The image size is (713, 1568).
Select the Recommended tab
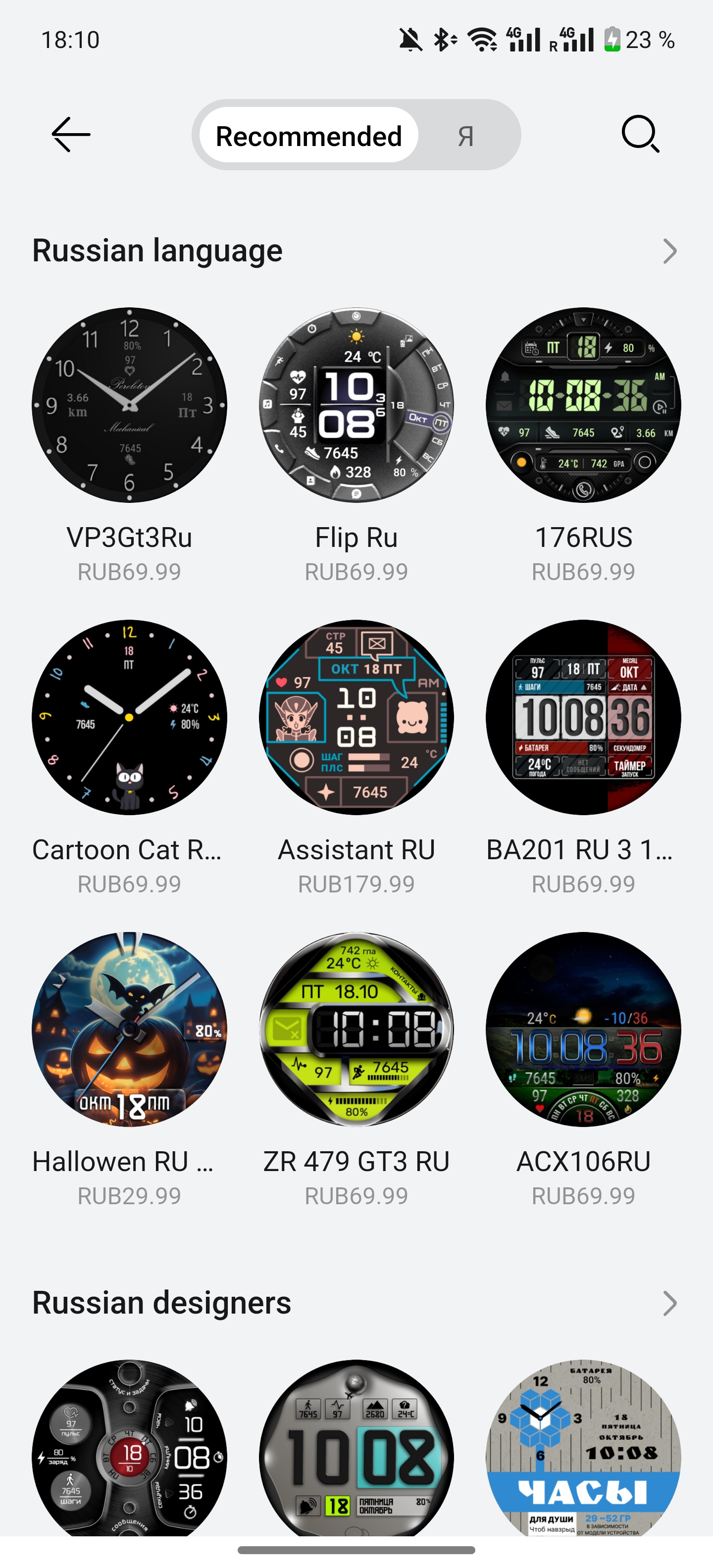[x=308, y=135]
